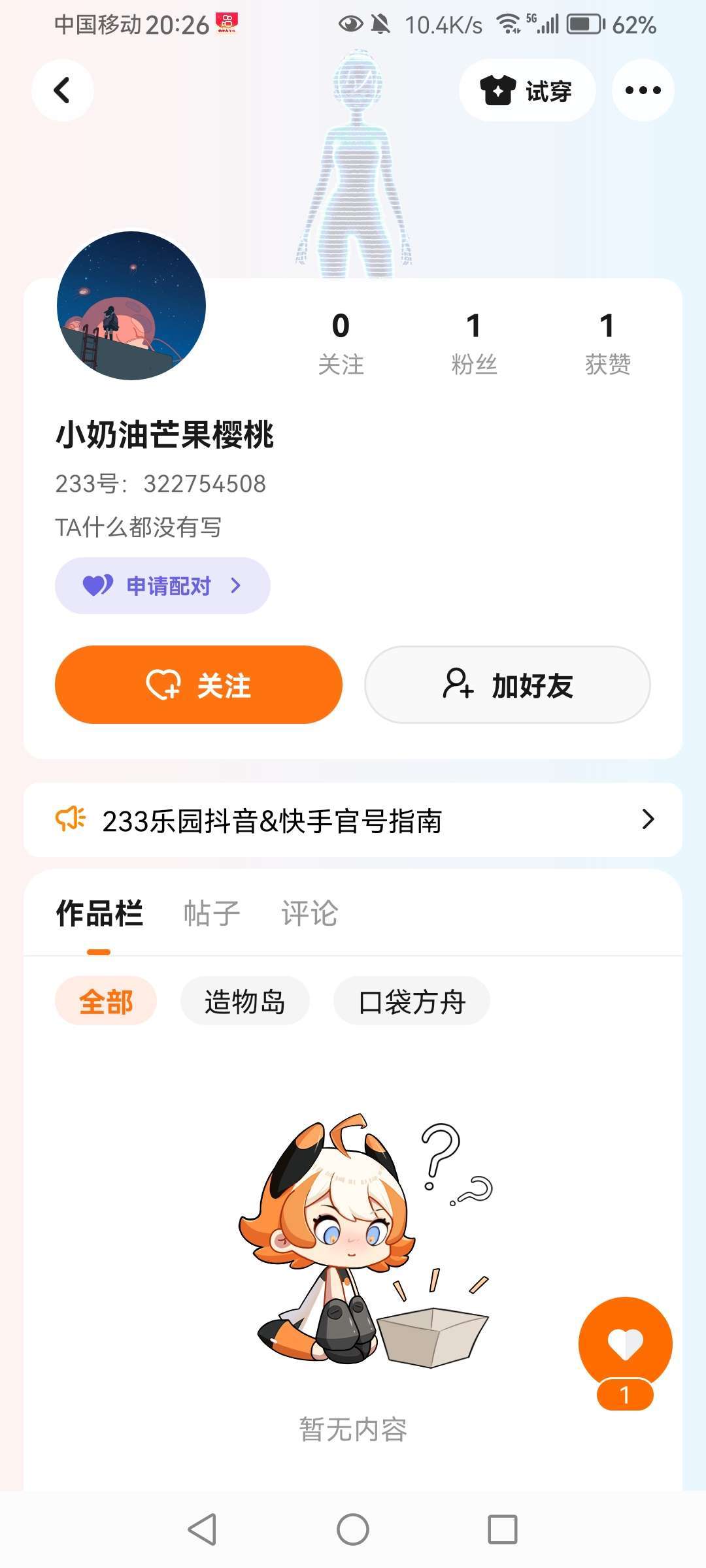
Task: Add user via 加好友 button
Action: click(x=507, y=685)
